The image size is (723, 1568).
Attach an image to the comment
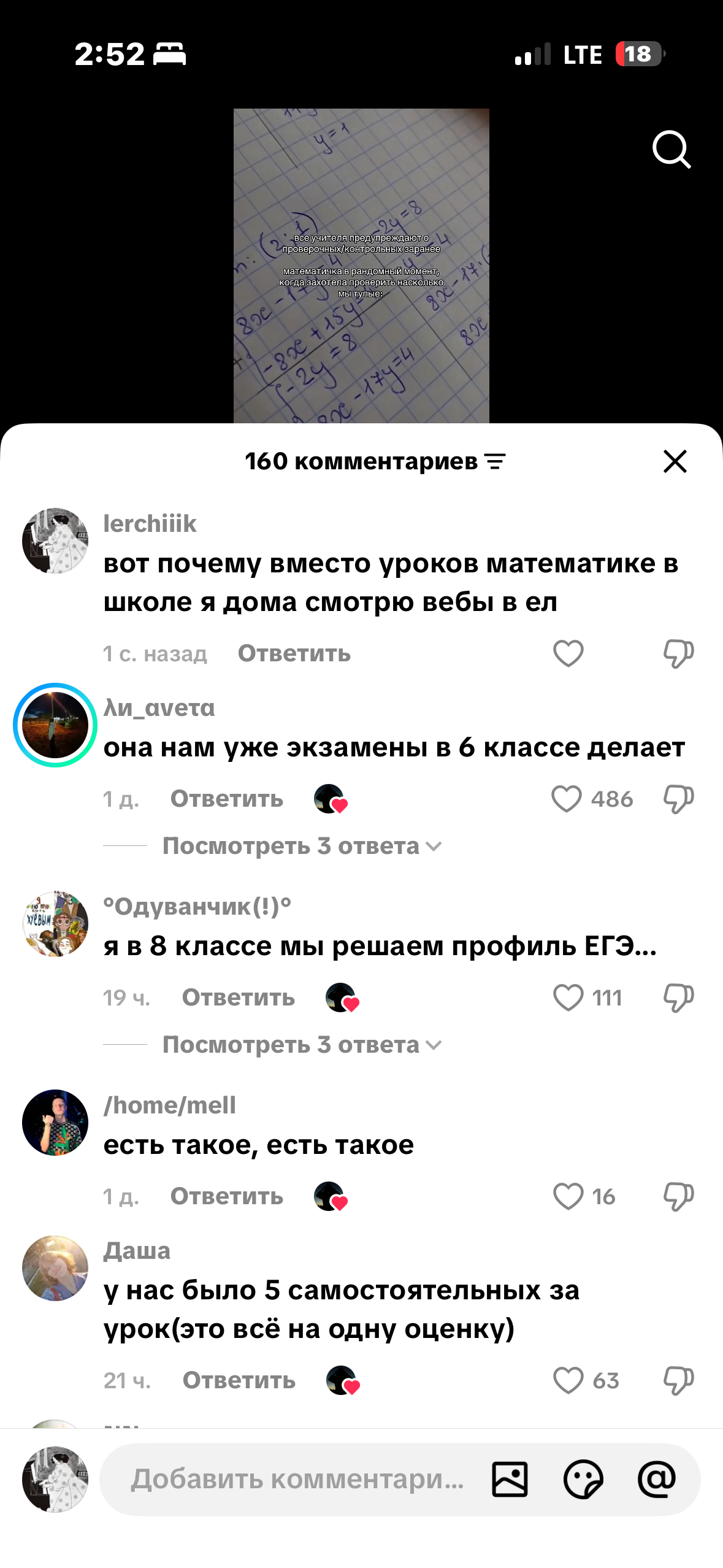click(x=510, y=1479)
